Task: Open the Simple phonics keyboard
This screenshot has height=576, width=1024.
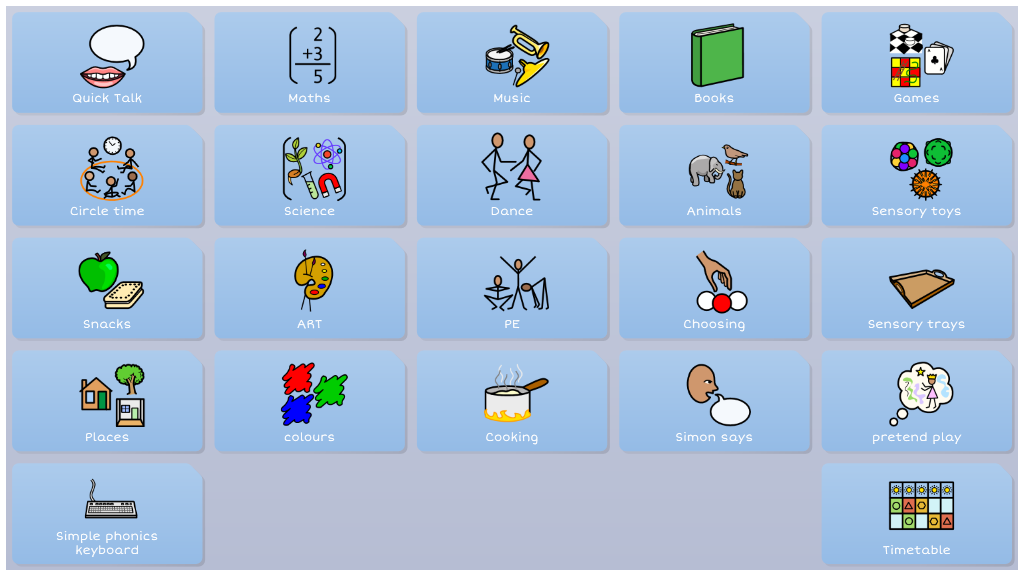Action: pos(107,514)
